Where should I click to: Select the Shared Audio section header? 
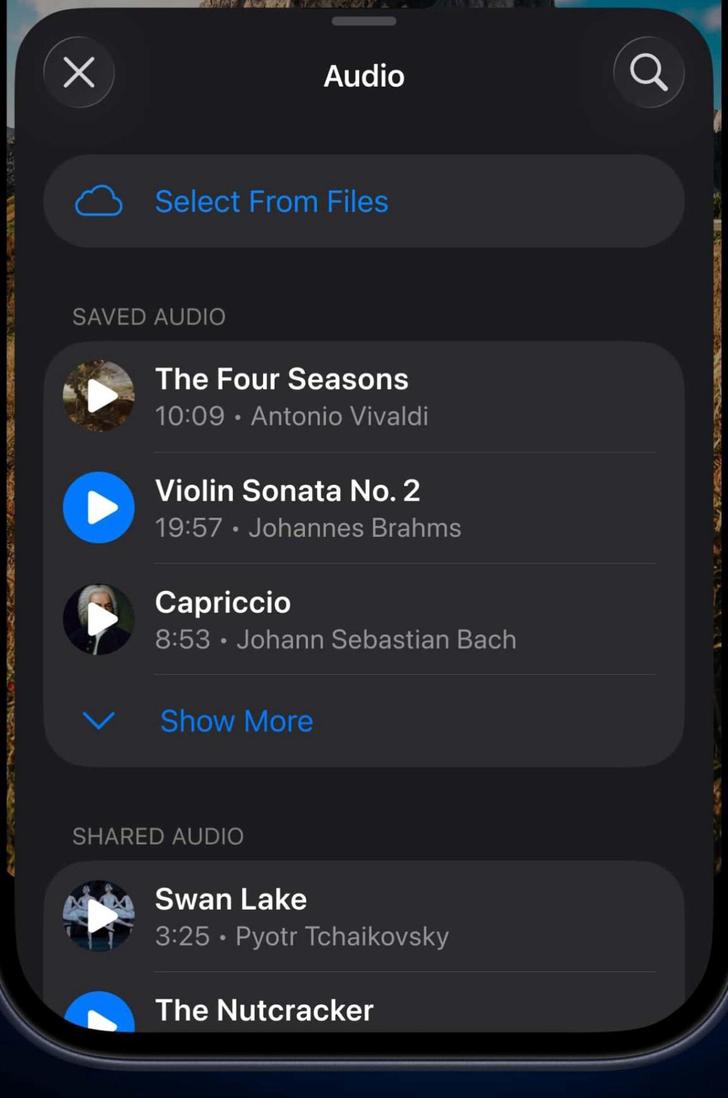157,837
